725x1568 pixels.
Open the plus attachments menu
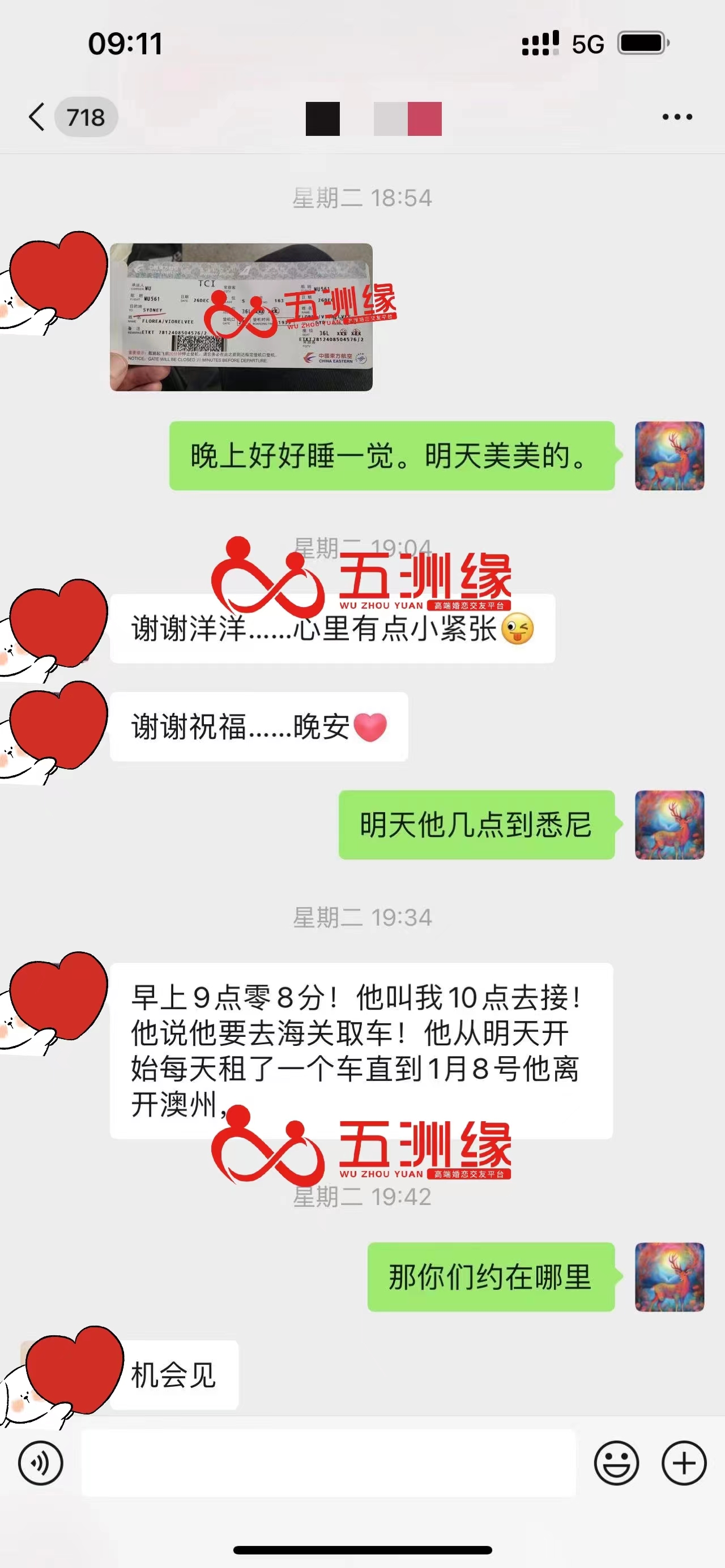pyautogui.click(x=684, y=1463)
